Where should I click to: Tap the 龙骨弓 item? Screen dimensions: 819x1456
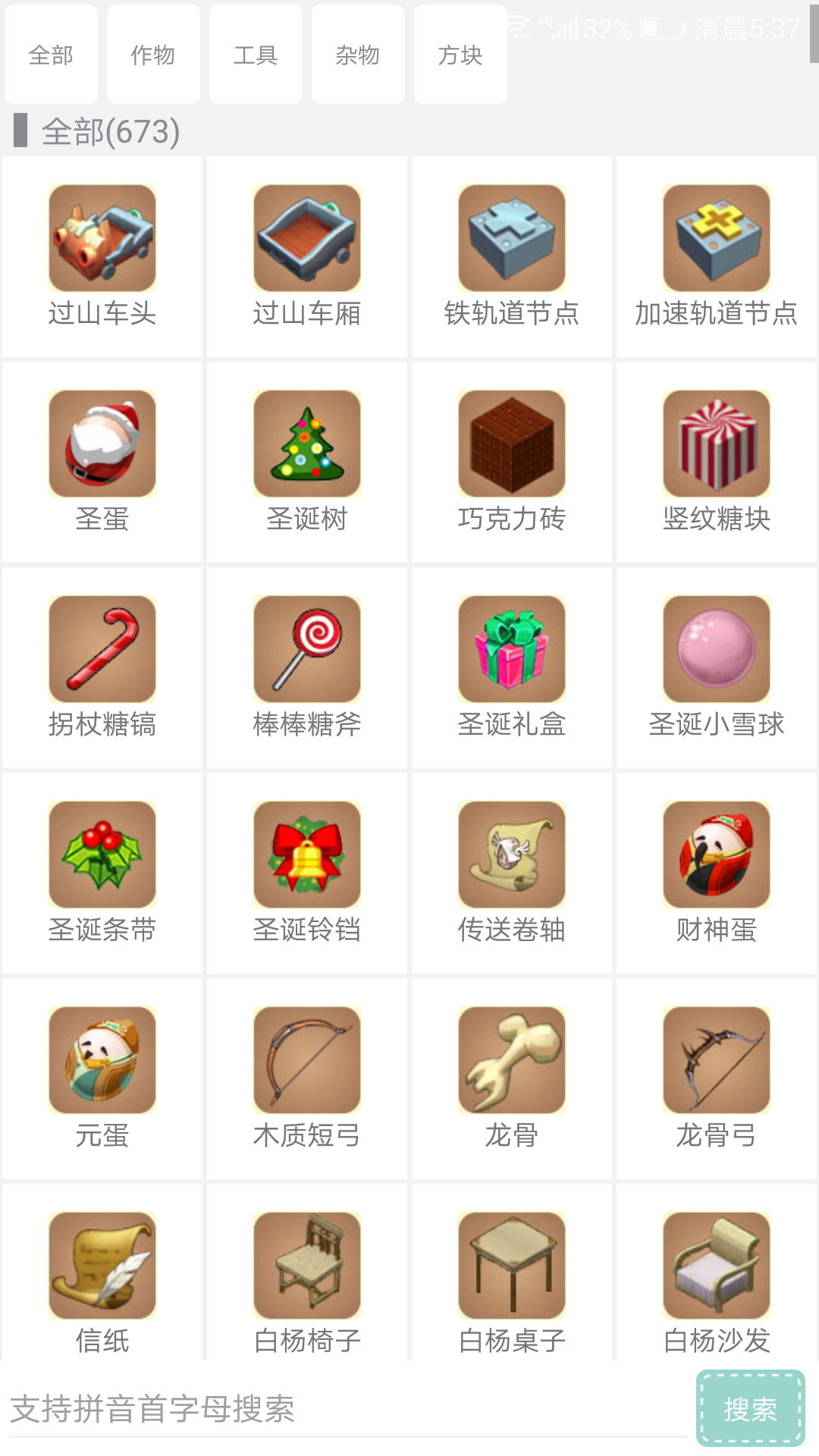point(717,1078)
